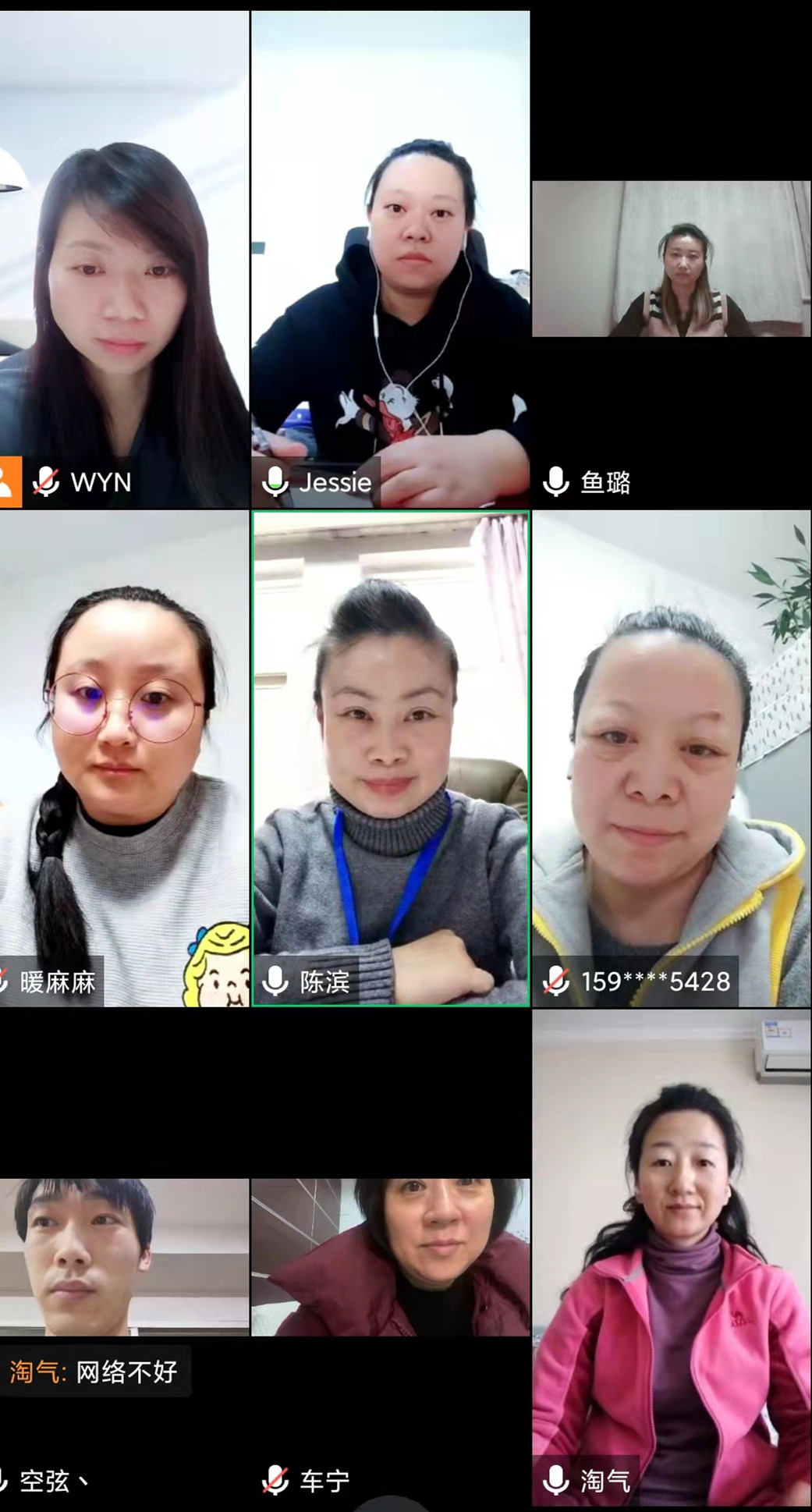Screen dimensions: 812x1512
Task: Tap 鱼璐's video tile
Action: click(x=671, y=260)
